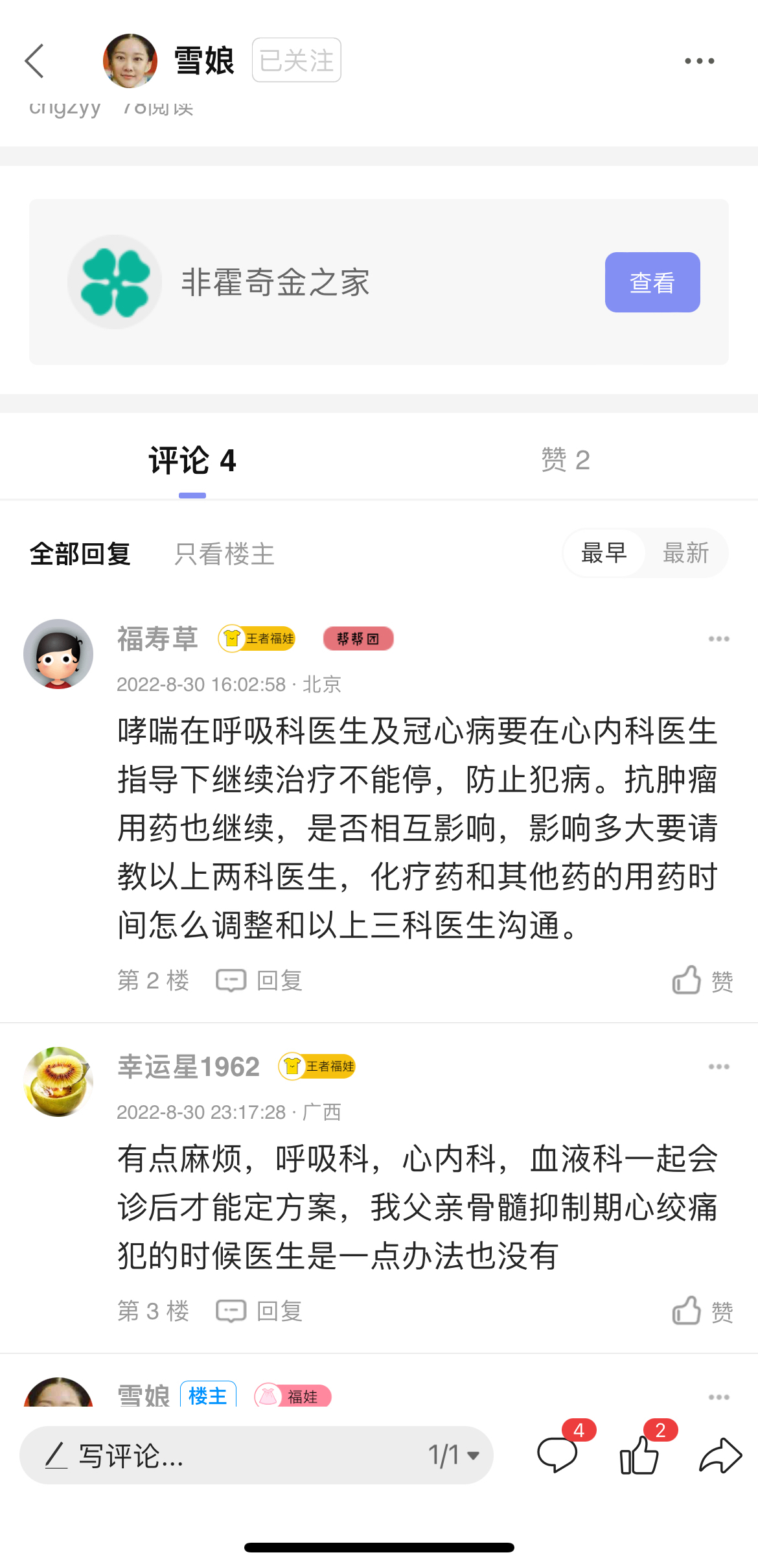Tap the 已关注 follow button
The image size is (758, 1568).
(x=297, y=60)
